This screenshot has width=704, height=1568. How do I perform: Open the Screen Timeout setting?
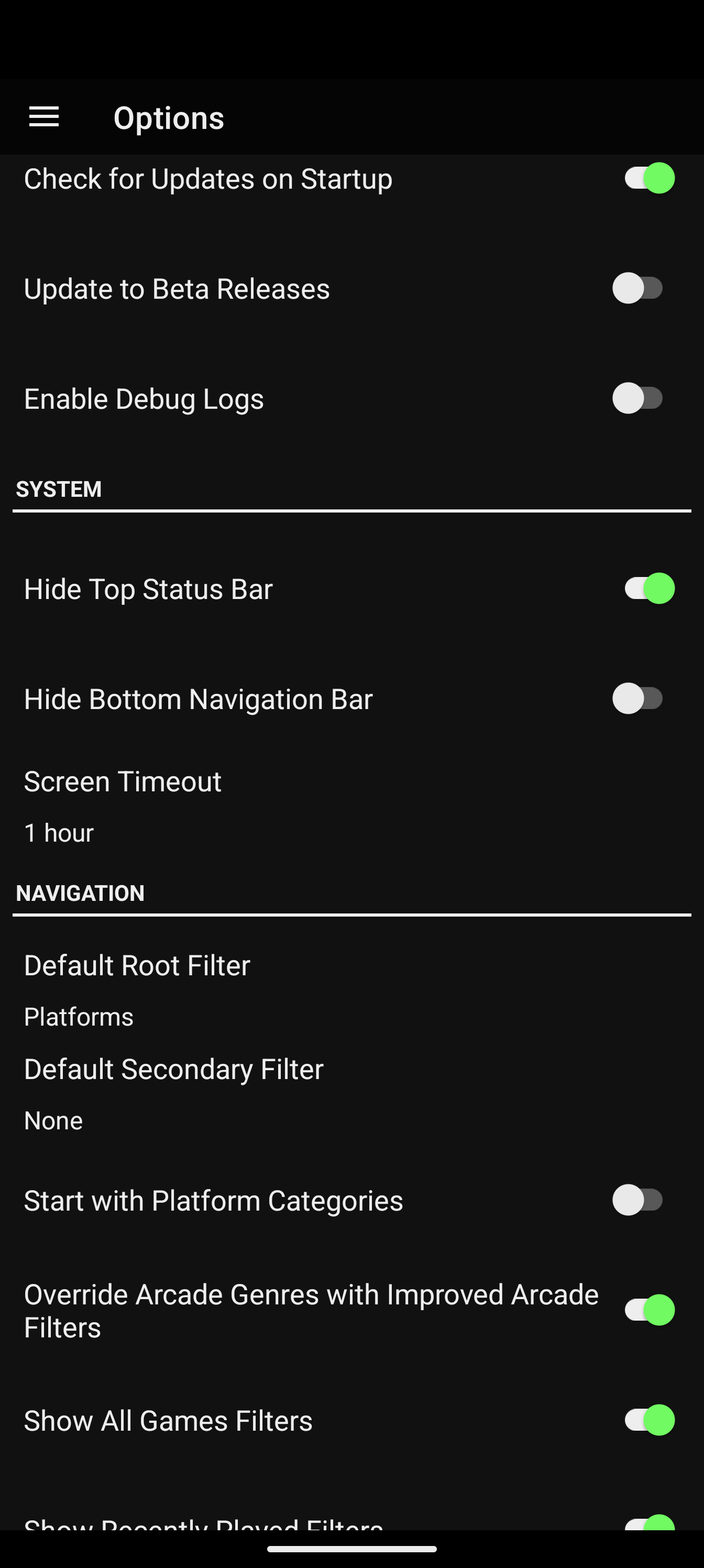pyautogui.click(x=351, y=807)
